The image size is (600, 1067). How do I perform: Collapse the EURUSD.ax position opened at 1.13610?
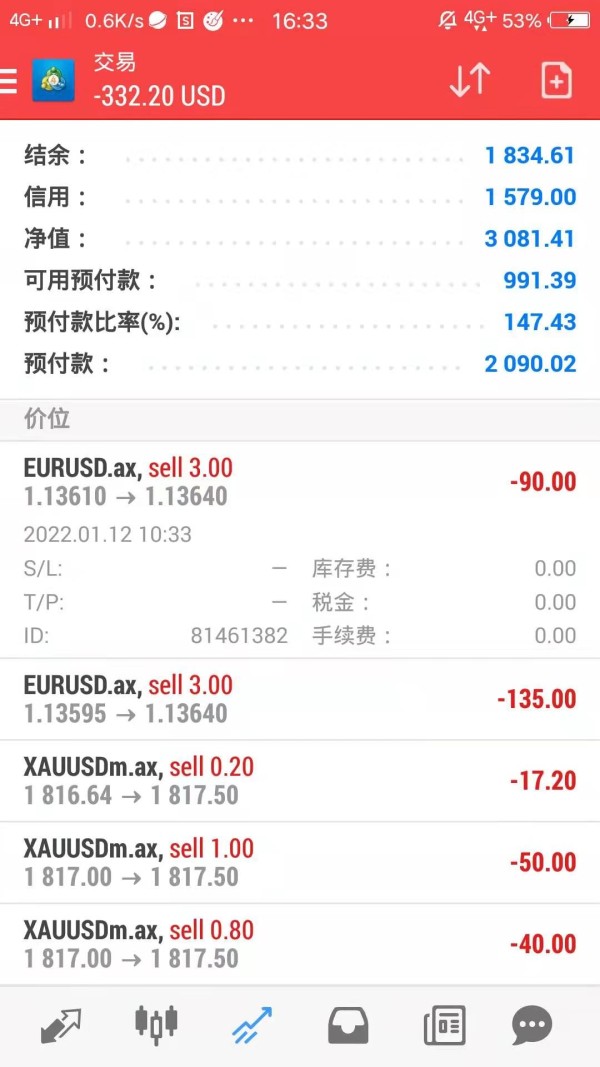pyautogui.click(x=300, y=482)
